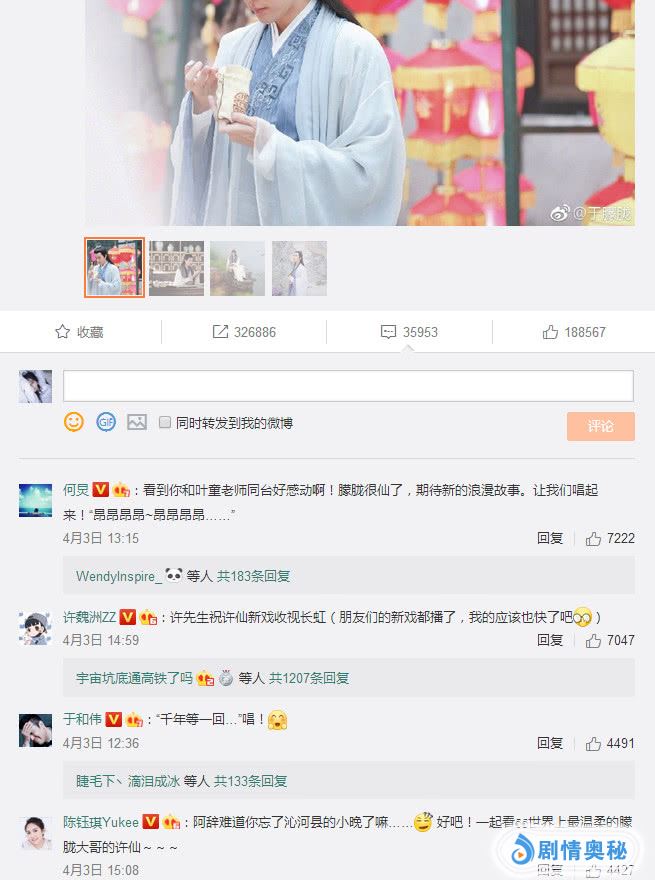This screenshot has width=655, height=880.
Task: Open the emoji picker
Action: coord(74,422)
